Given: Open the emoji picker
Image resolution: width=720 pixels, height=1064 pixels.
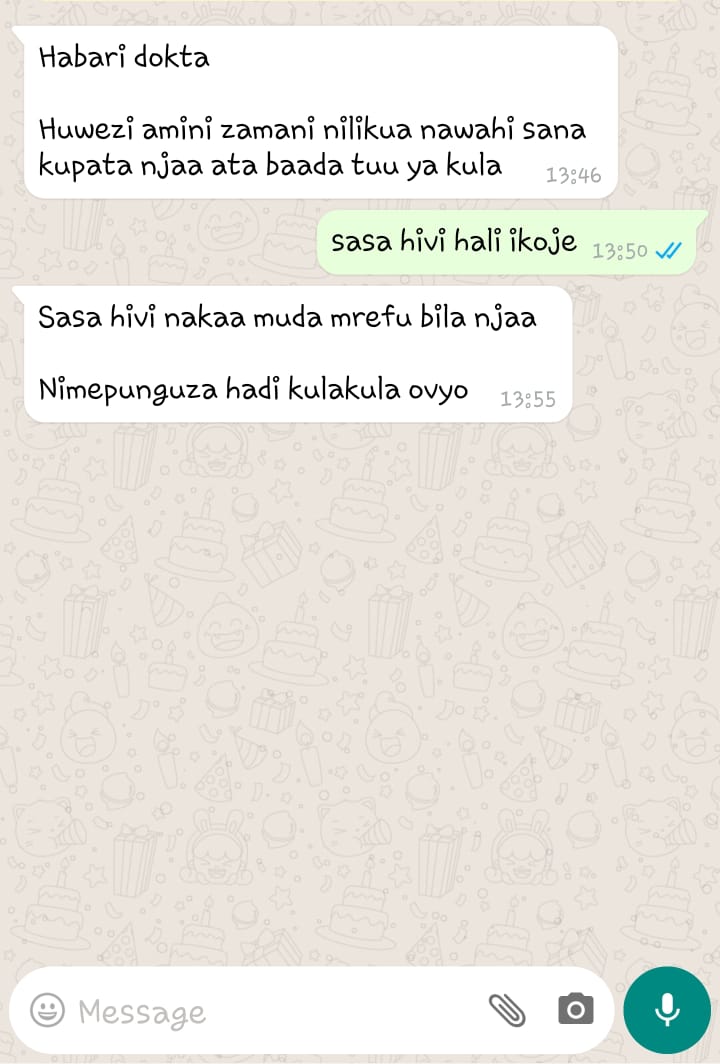Looking at the screenshot, I should 47,1010.
